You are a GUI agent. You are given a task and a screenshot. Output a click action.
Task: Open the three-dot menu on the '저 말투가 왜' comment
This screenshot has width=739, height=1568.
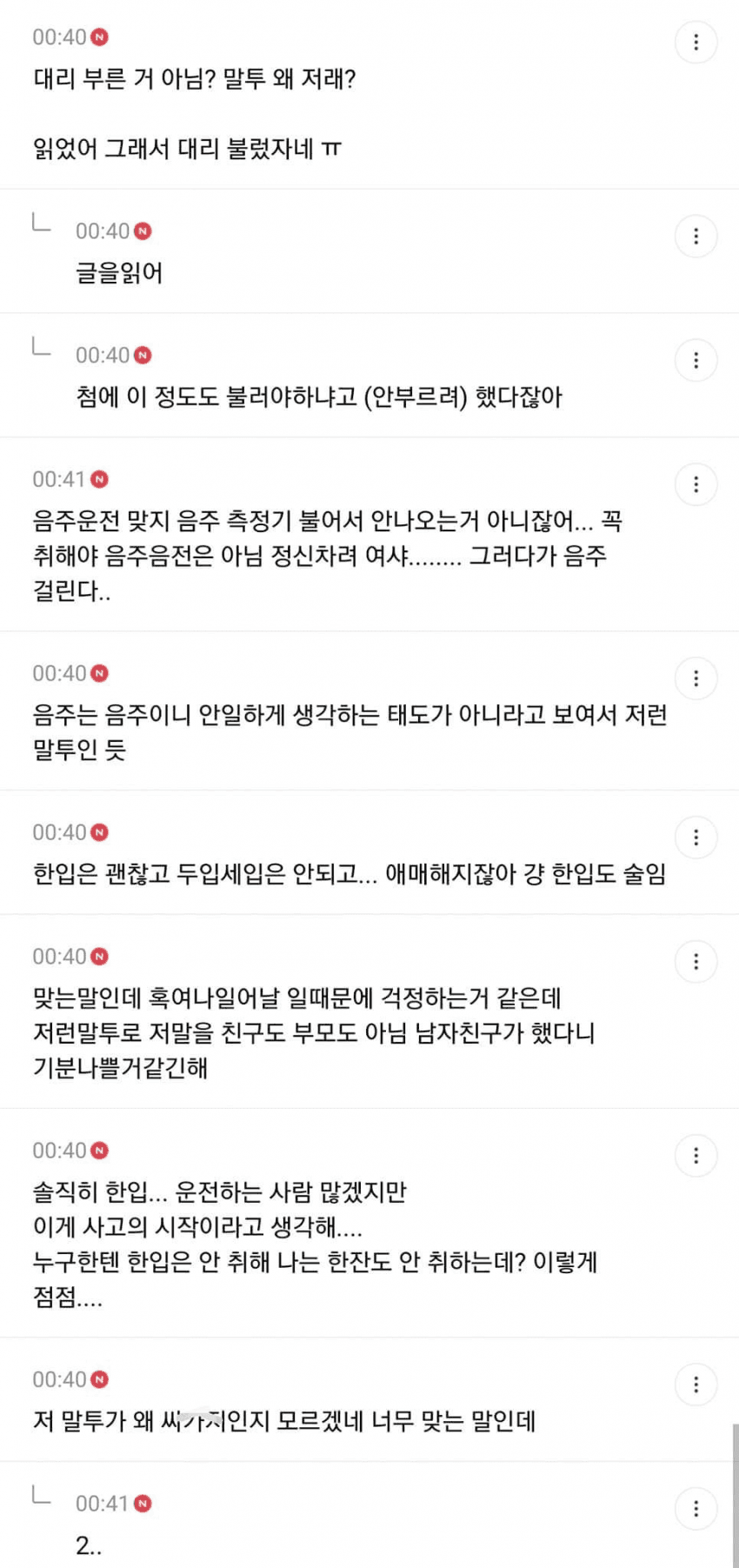pos(696,1385)
